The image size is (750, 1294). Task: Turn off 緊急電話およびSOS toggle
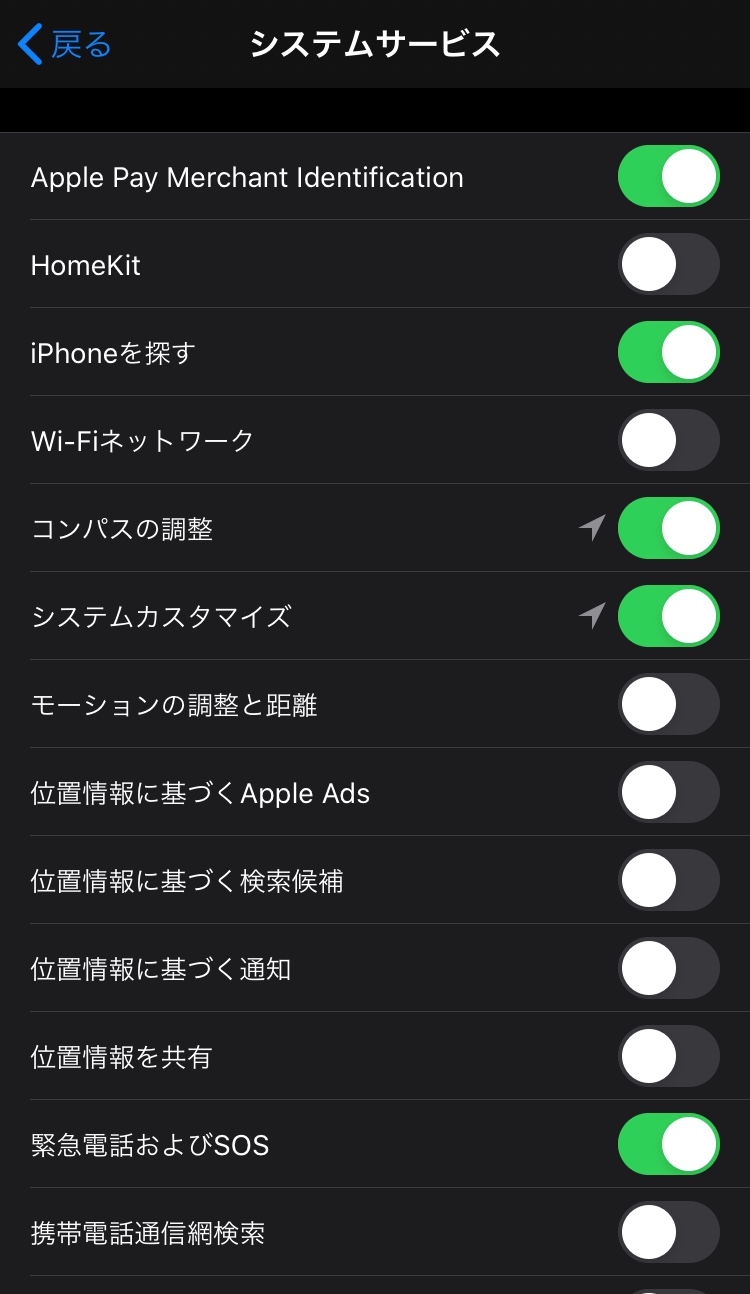(668, 1145)
